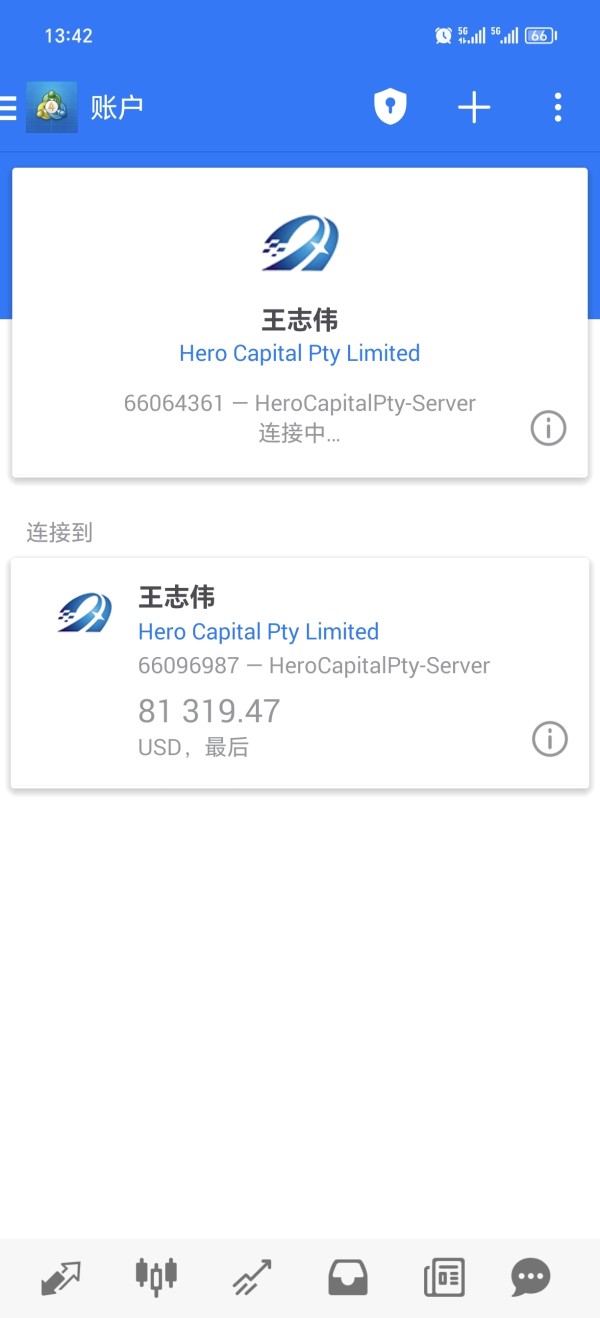Open the connecting account 66064361 card

click(x=300, y=322)
